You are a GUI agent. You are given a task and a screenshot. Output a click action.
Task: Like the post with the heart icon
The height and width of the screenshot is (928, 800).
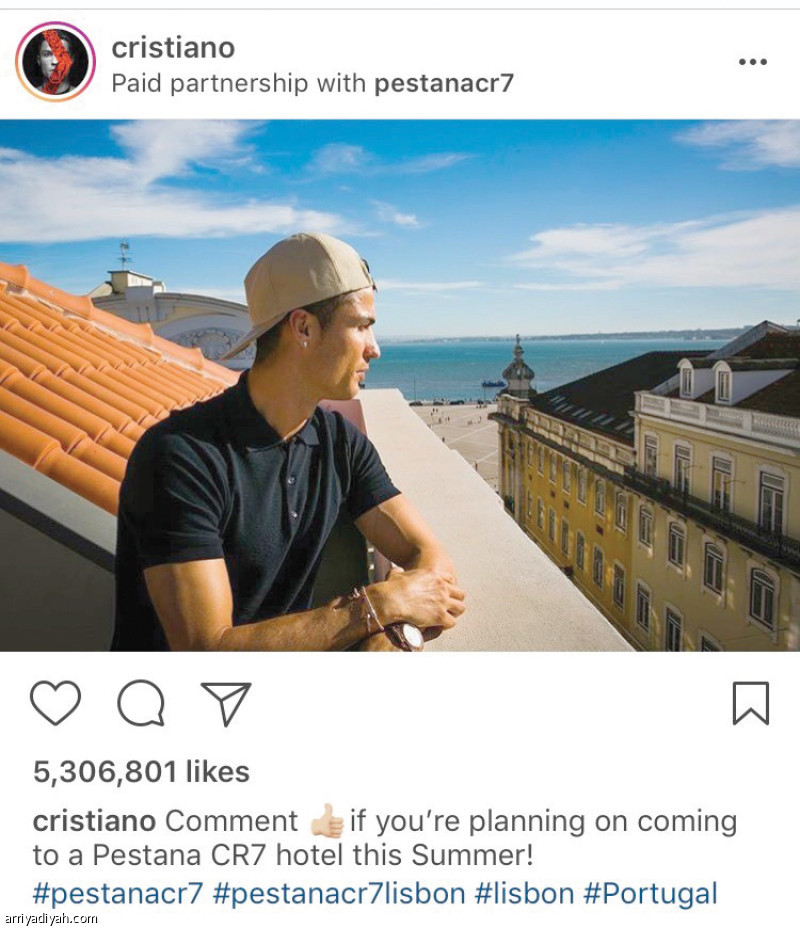(x=55, y=703)
